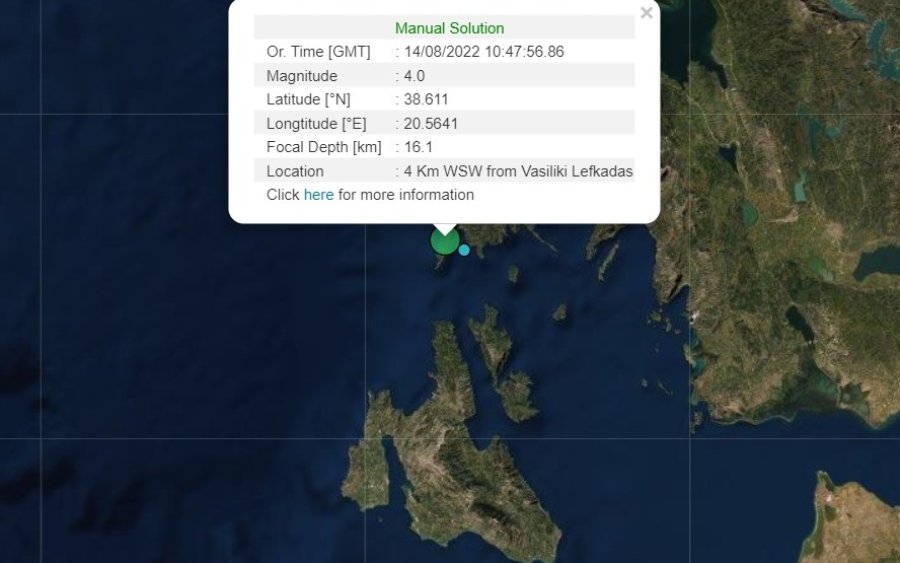Viewport: 900px width, 563px height.
Task: Tap the large green earthquake marker
Action: (x=444, y=241)
